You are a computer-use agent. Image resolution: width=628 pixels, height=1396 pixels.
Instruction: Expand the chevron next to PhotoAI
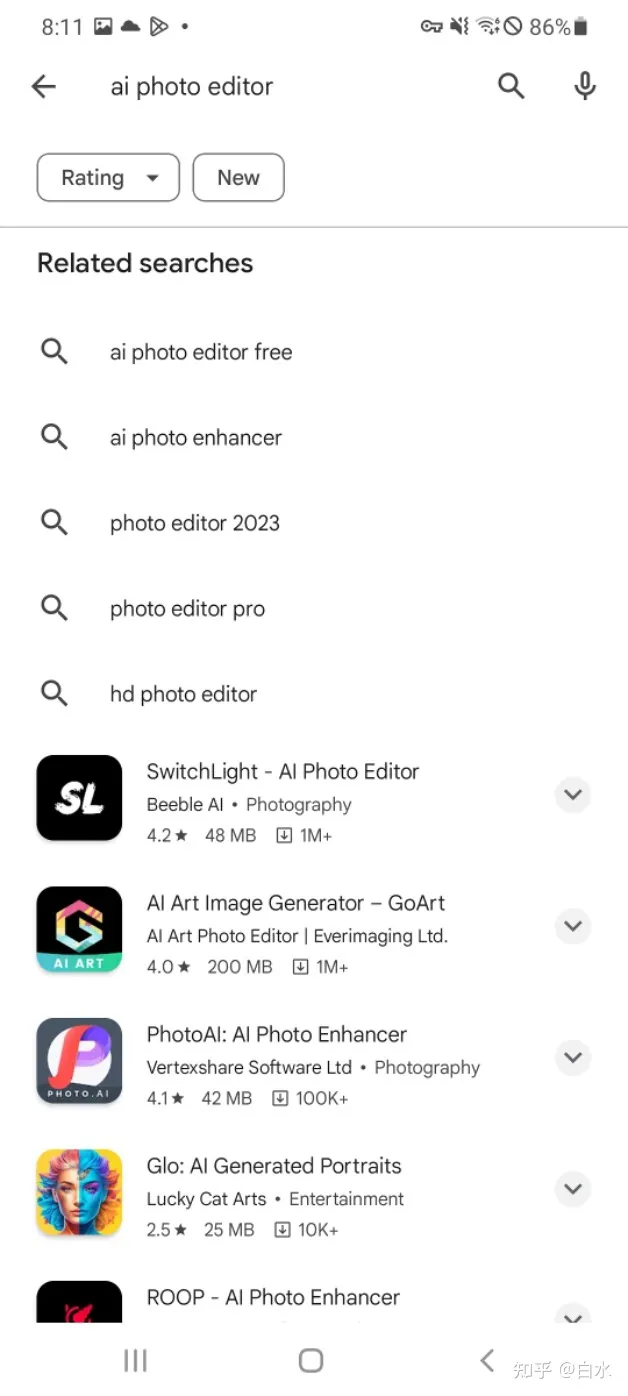click(573, 1057)
